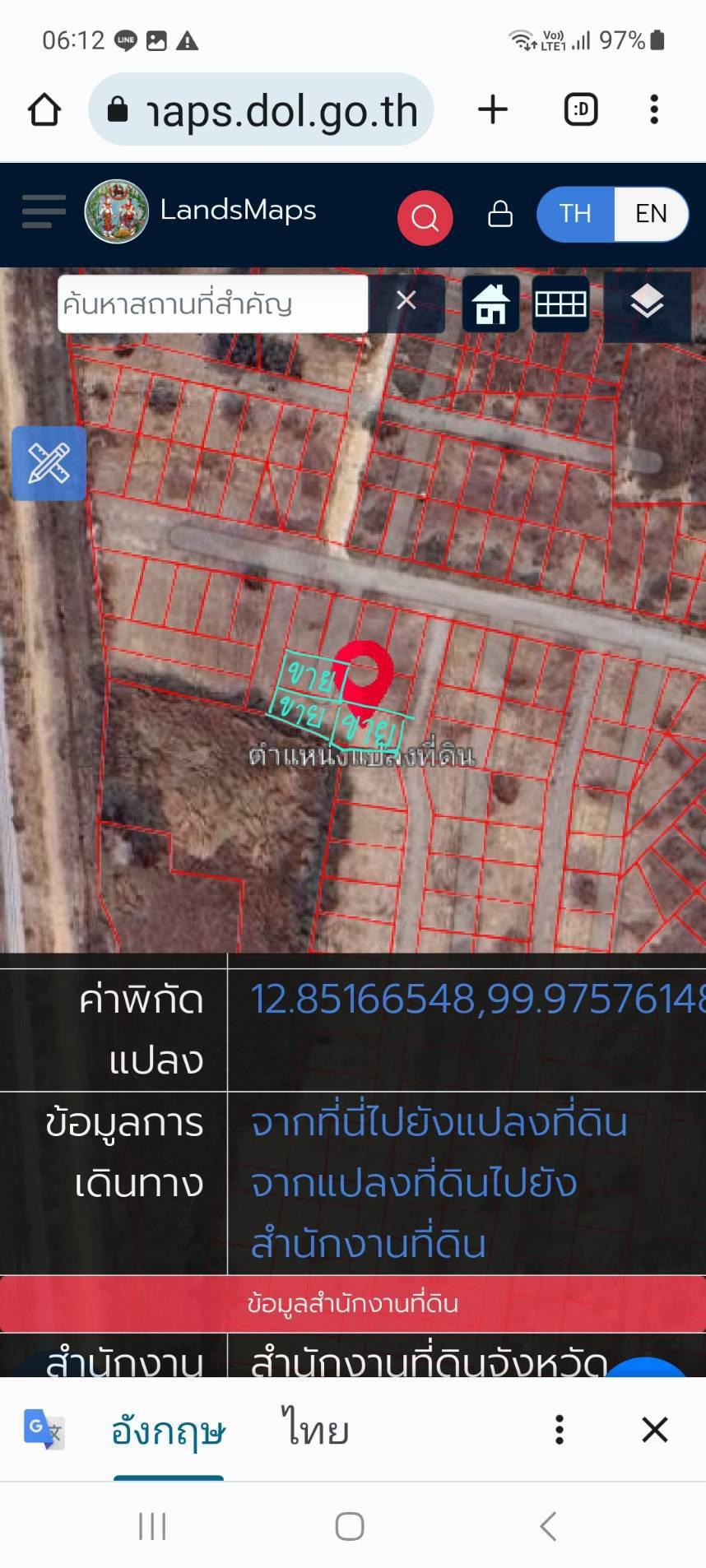Tap the red search button
This screenshot has height=1568, width=706.
pos(425,217)
